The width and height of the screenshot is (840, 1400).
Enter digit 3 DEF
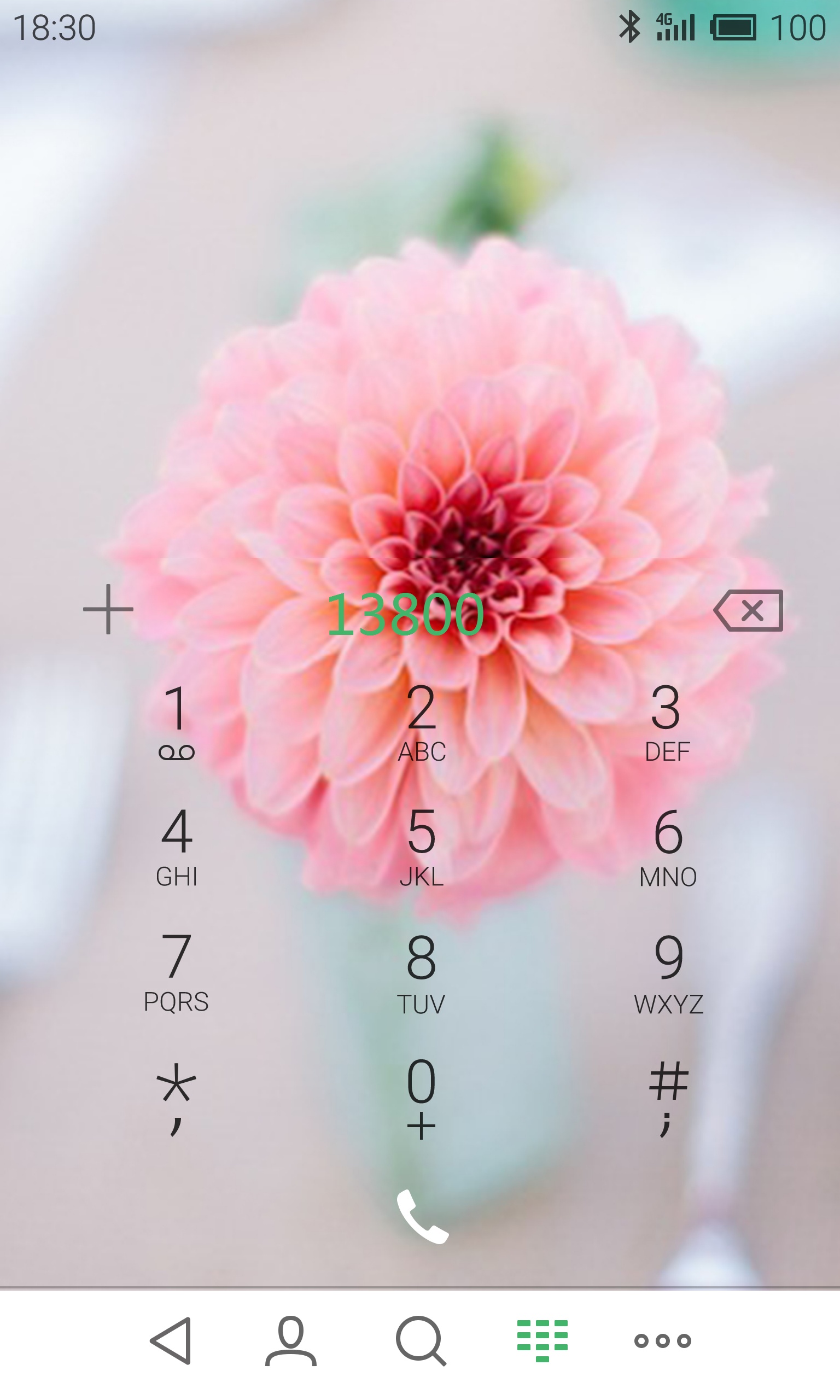click(667, 722)
